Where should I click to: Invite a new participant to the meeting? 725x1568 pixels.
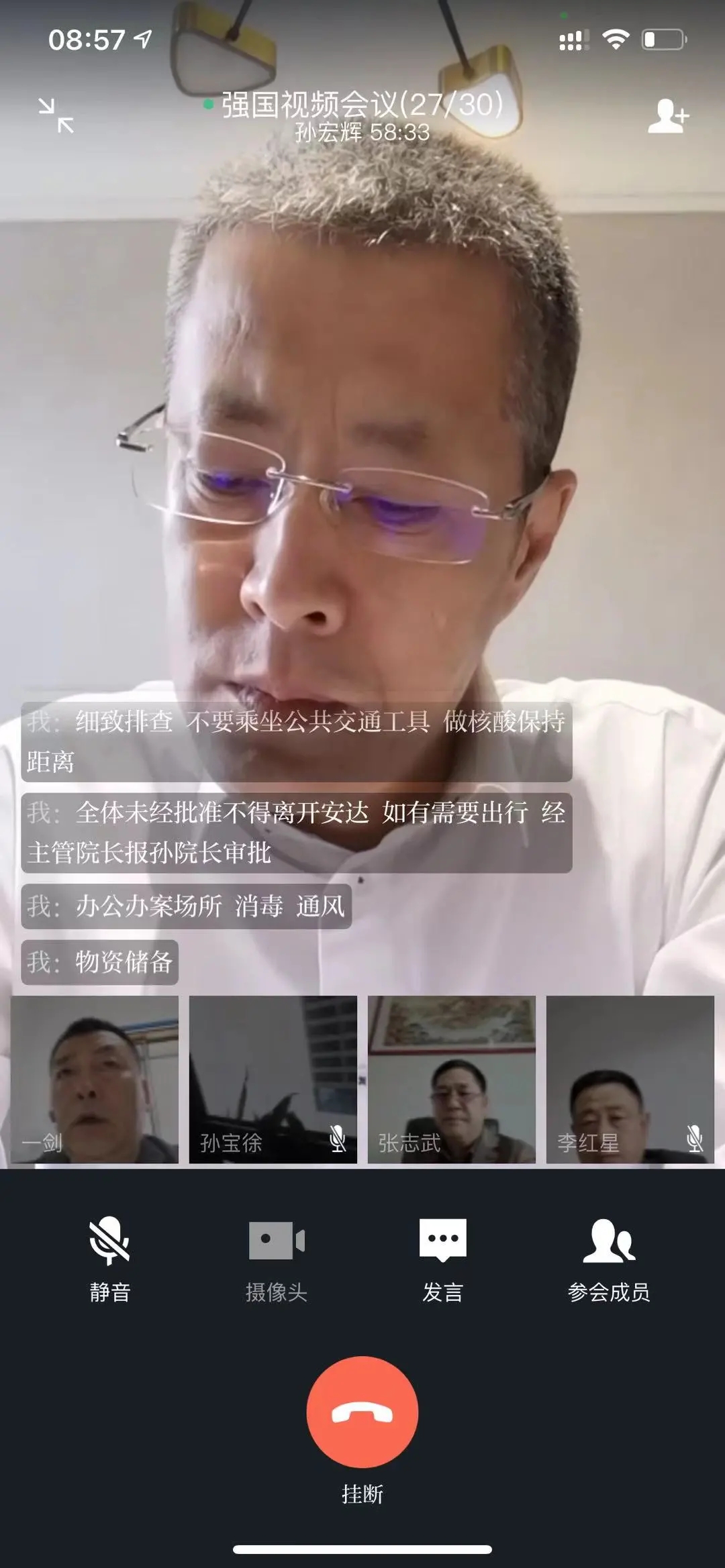pos(668,116)
